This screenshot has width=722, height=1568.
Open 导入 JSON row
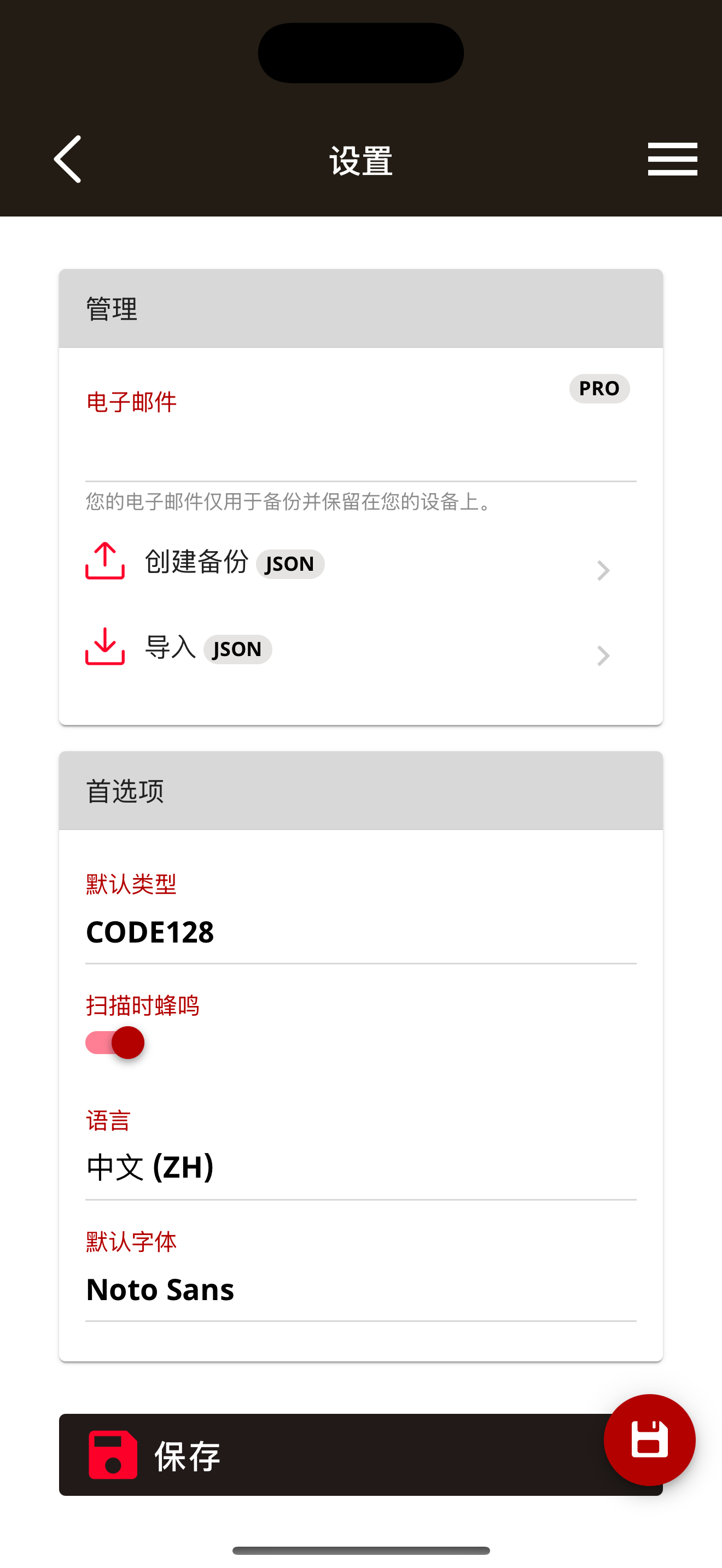tap(360, 648)
